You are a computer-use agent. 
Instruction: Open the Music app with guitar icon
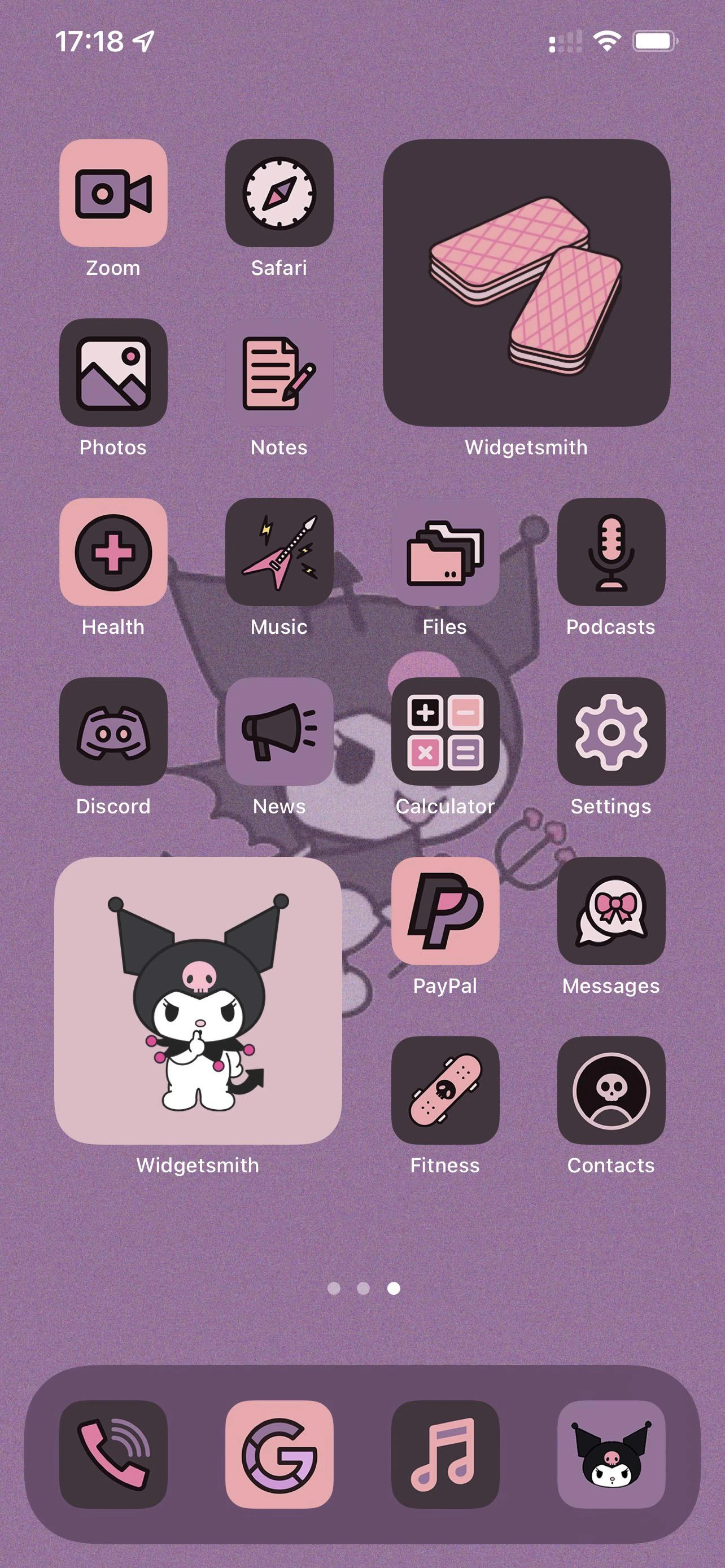tap(279, 552)
